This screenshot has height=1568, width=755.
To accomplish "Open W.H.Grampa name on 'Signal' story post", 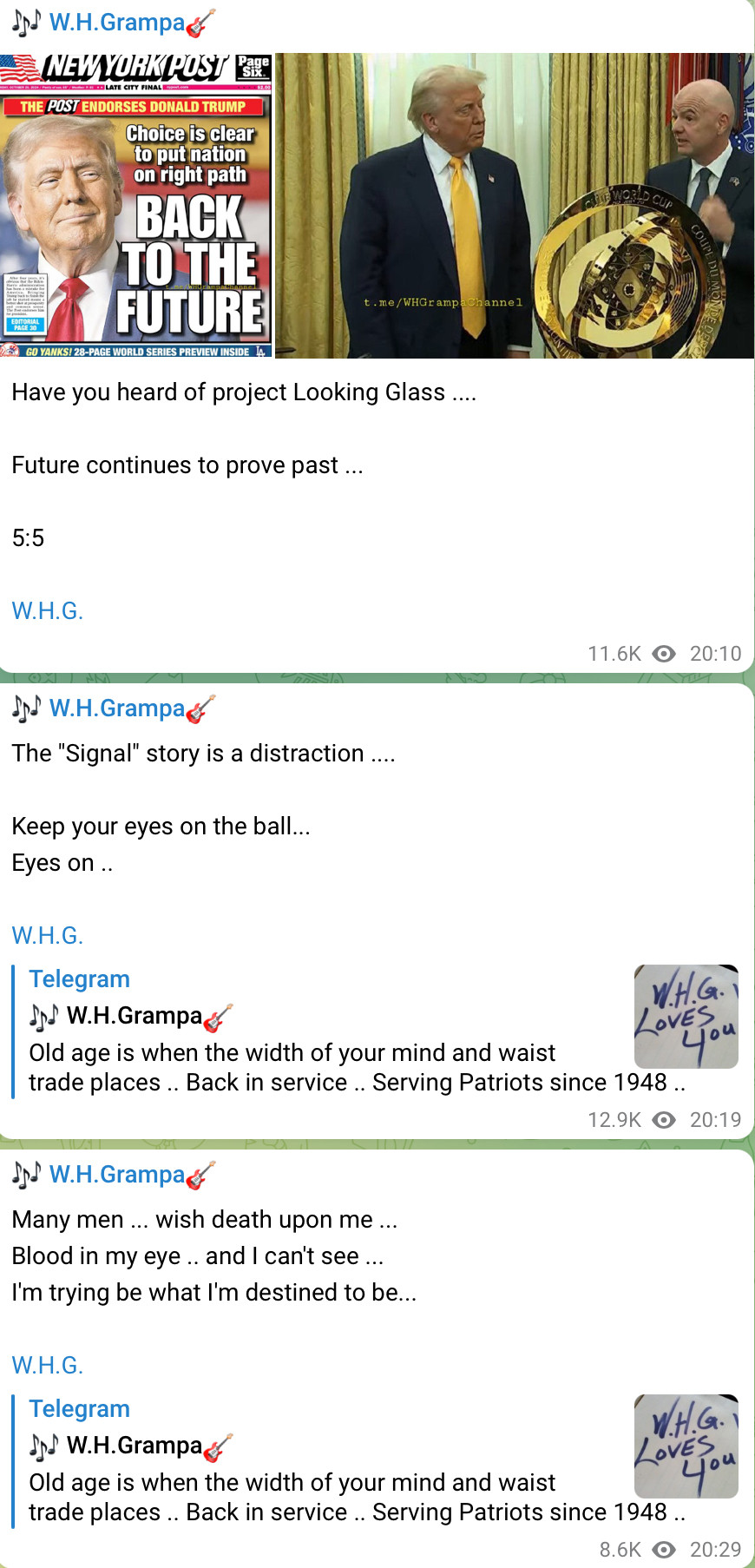I will [x=116, y=708].
